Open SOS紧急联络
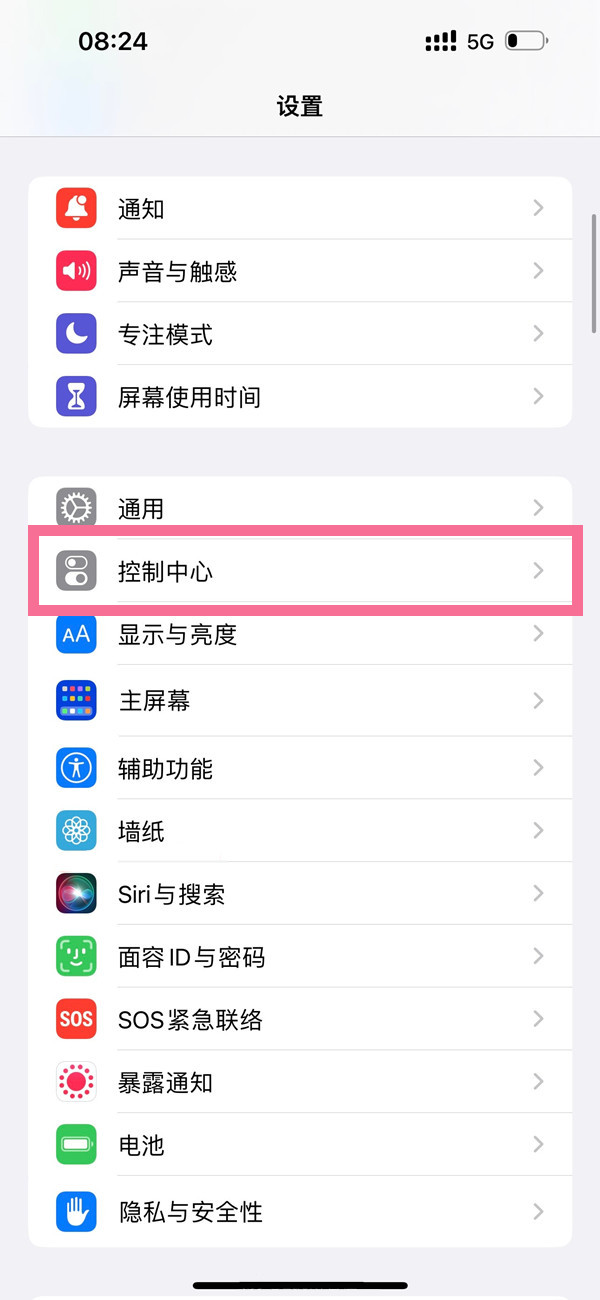The height and width of the screenshot is (1300, 600). pyautogui.click(x=300, y=1019)
